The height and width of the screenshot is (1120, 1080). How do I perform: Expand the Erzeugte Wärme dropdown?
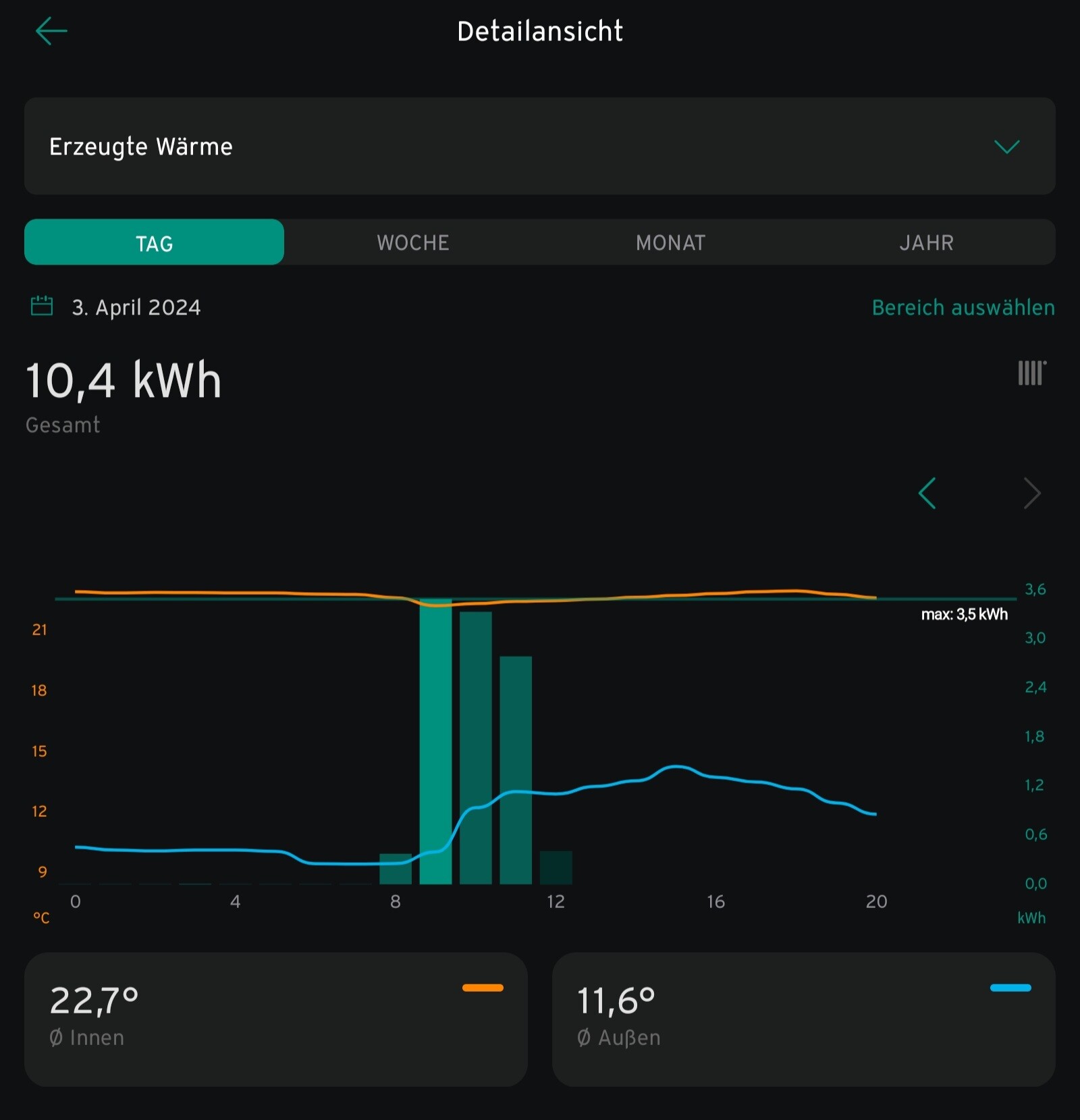[x=1006, y=146]
